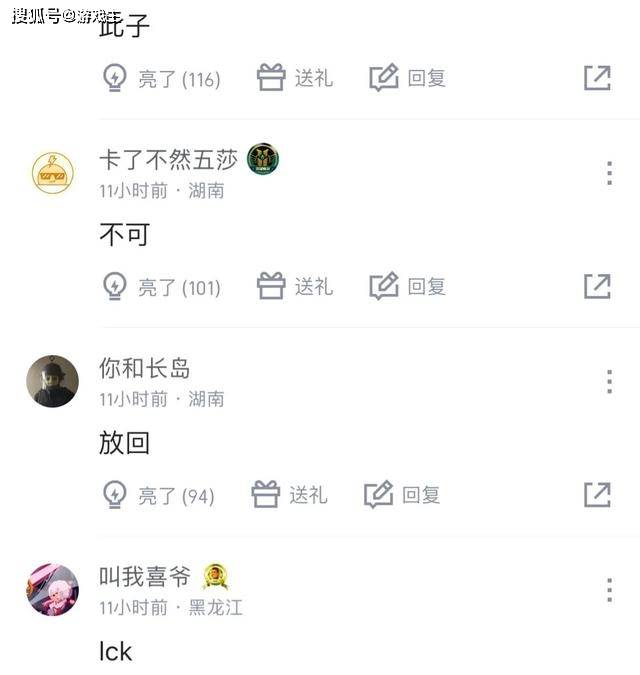Like 卡了不然五莎's comment 亮了 (101)
The height and width of the screenshot is (675, 640).
(x=161, y=287)
